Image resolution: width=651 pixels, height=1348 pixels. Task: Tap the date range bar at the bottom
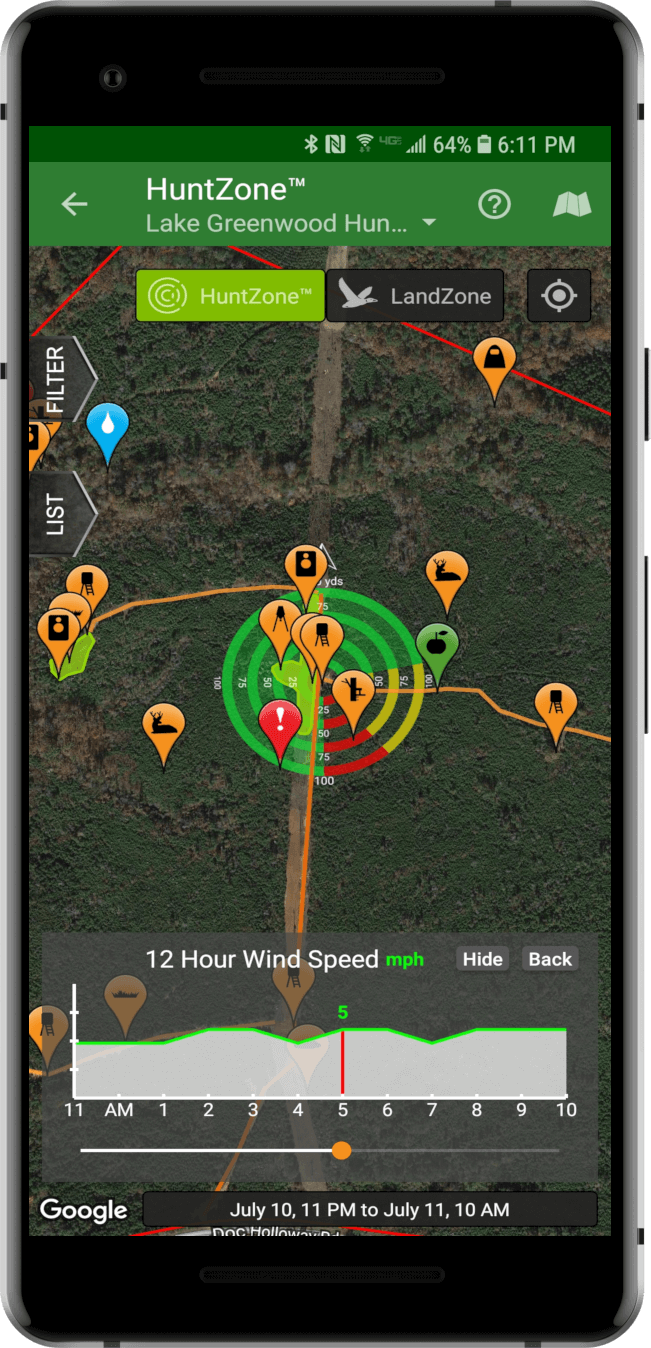point(369,1209)
